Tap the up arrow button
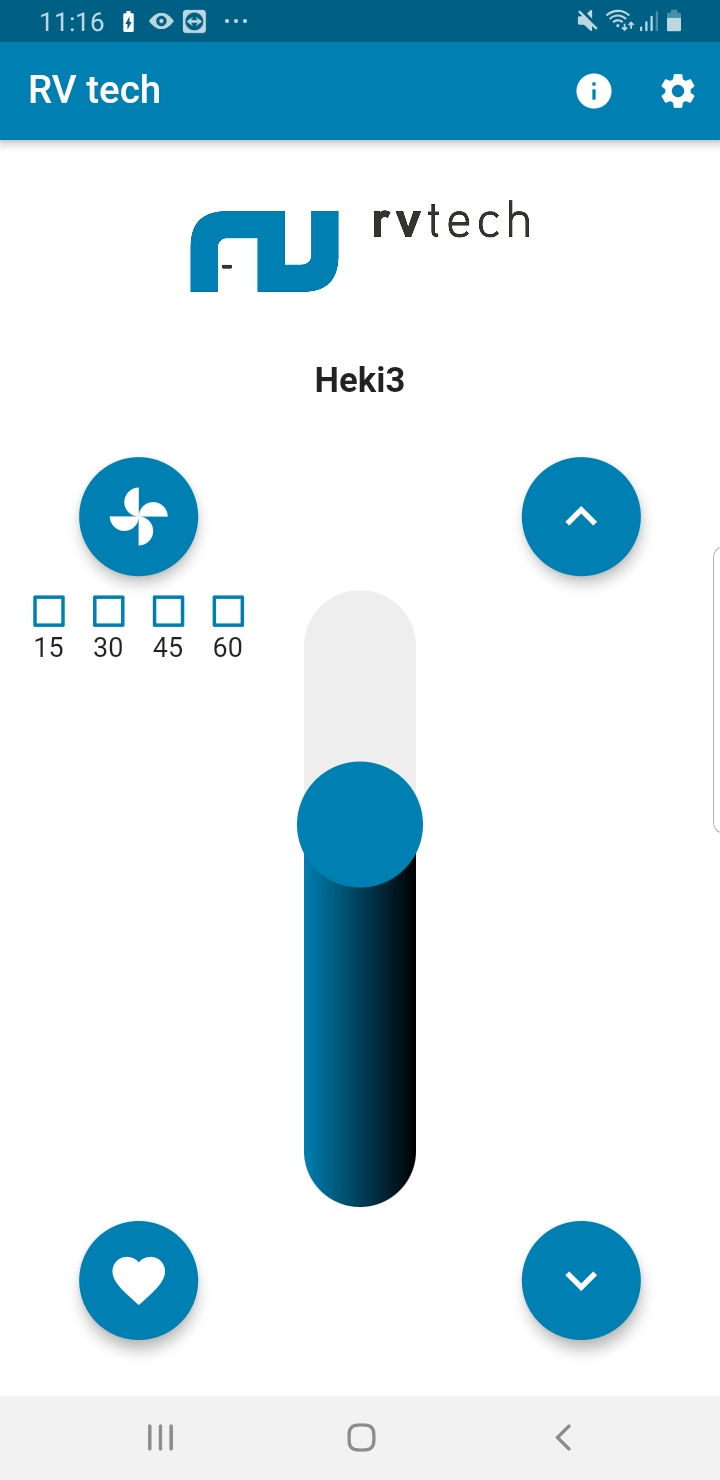This screenshot has height=1480, width=720. coord(581,516)
